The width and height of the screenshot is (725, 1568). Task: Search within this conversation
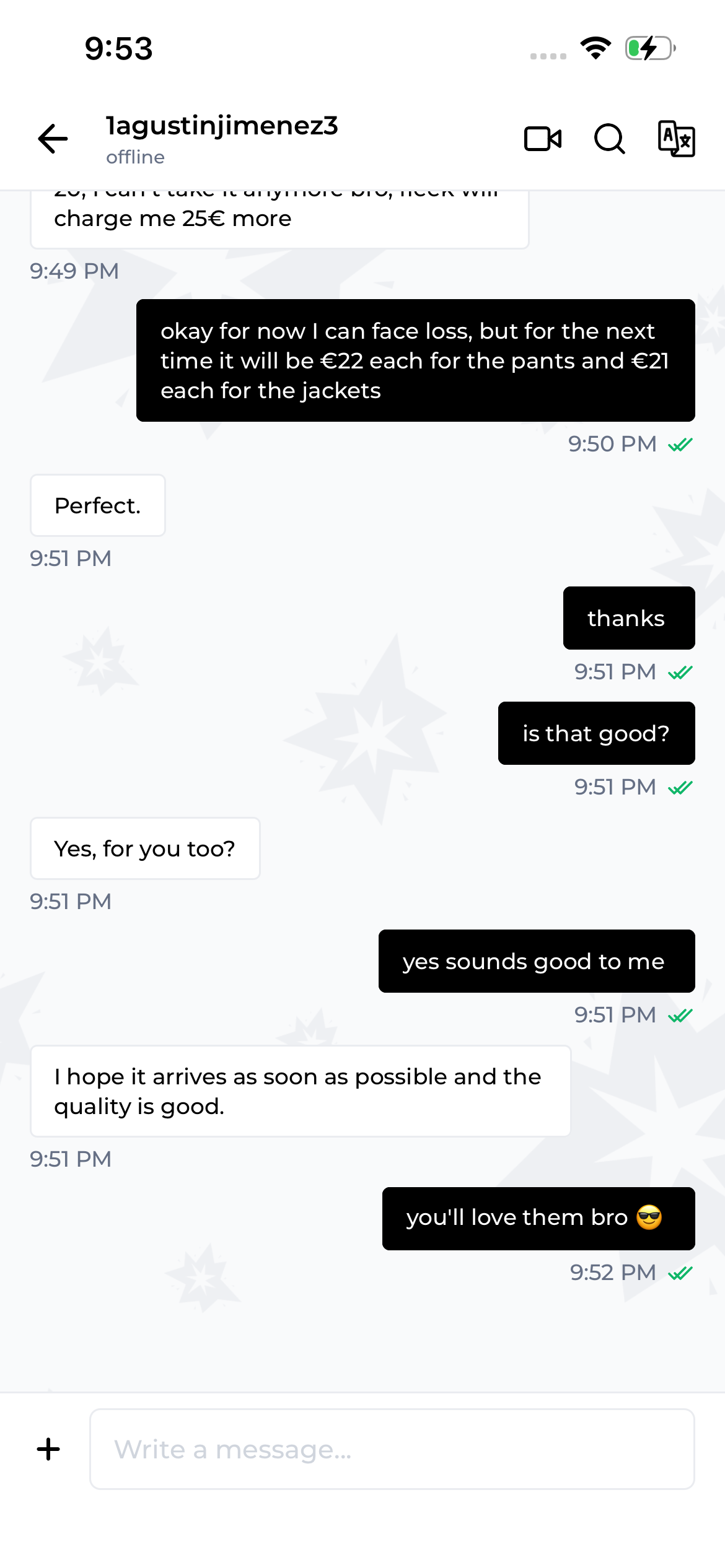(x=610, y=139)
